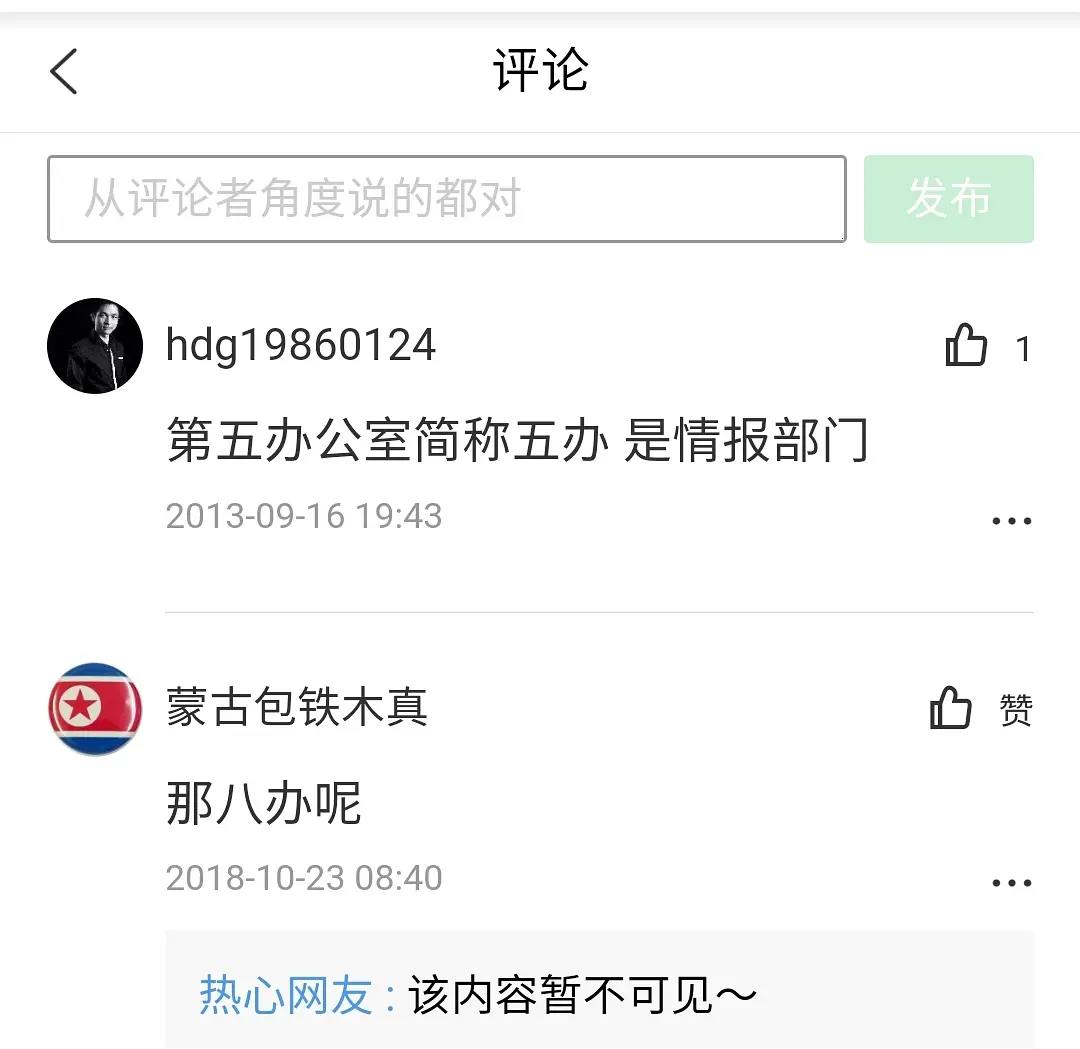The height and width of the screenshot is (1049, 1080).
Task: Go back from the comments page
Action: tap(64, 72)
